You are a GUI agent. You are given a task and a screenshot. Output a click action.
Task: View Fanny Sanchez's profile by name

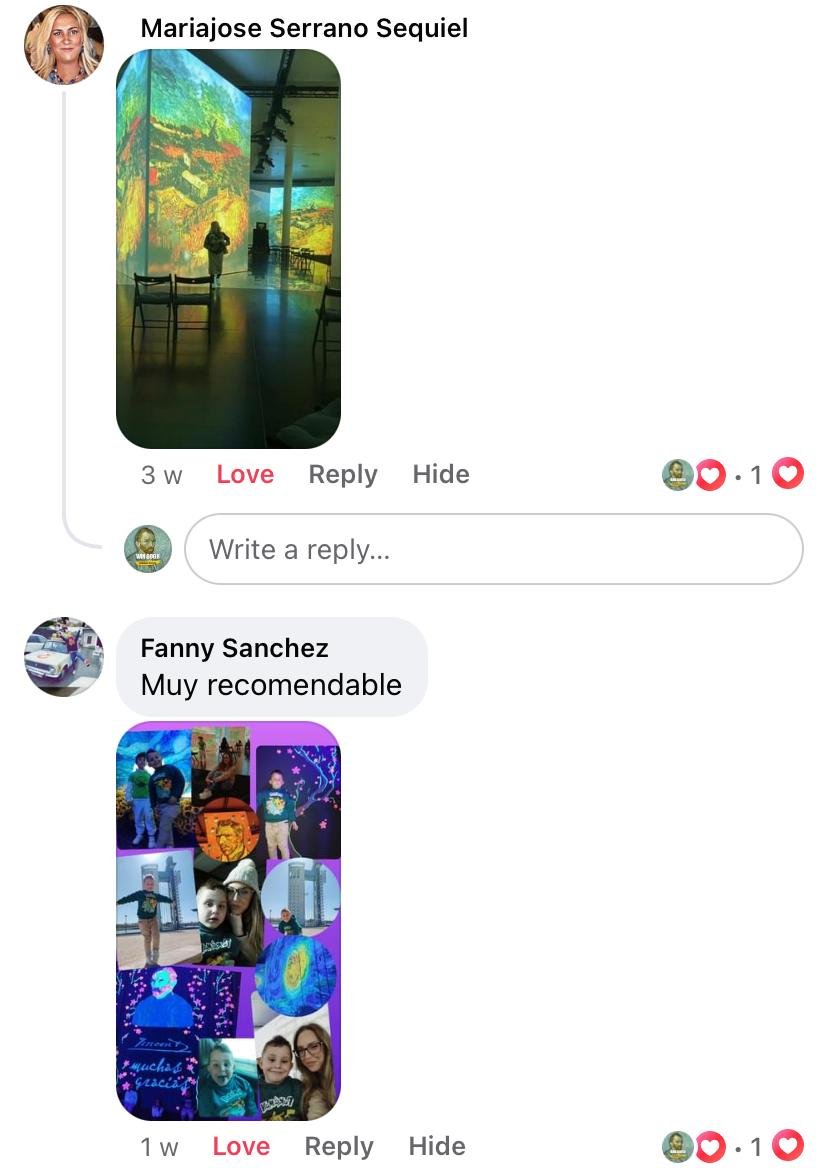(x=234, y=648)
